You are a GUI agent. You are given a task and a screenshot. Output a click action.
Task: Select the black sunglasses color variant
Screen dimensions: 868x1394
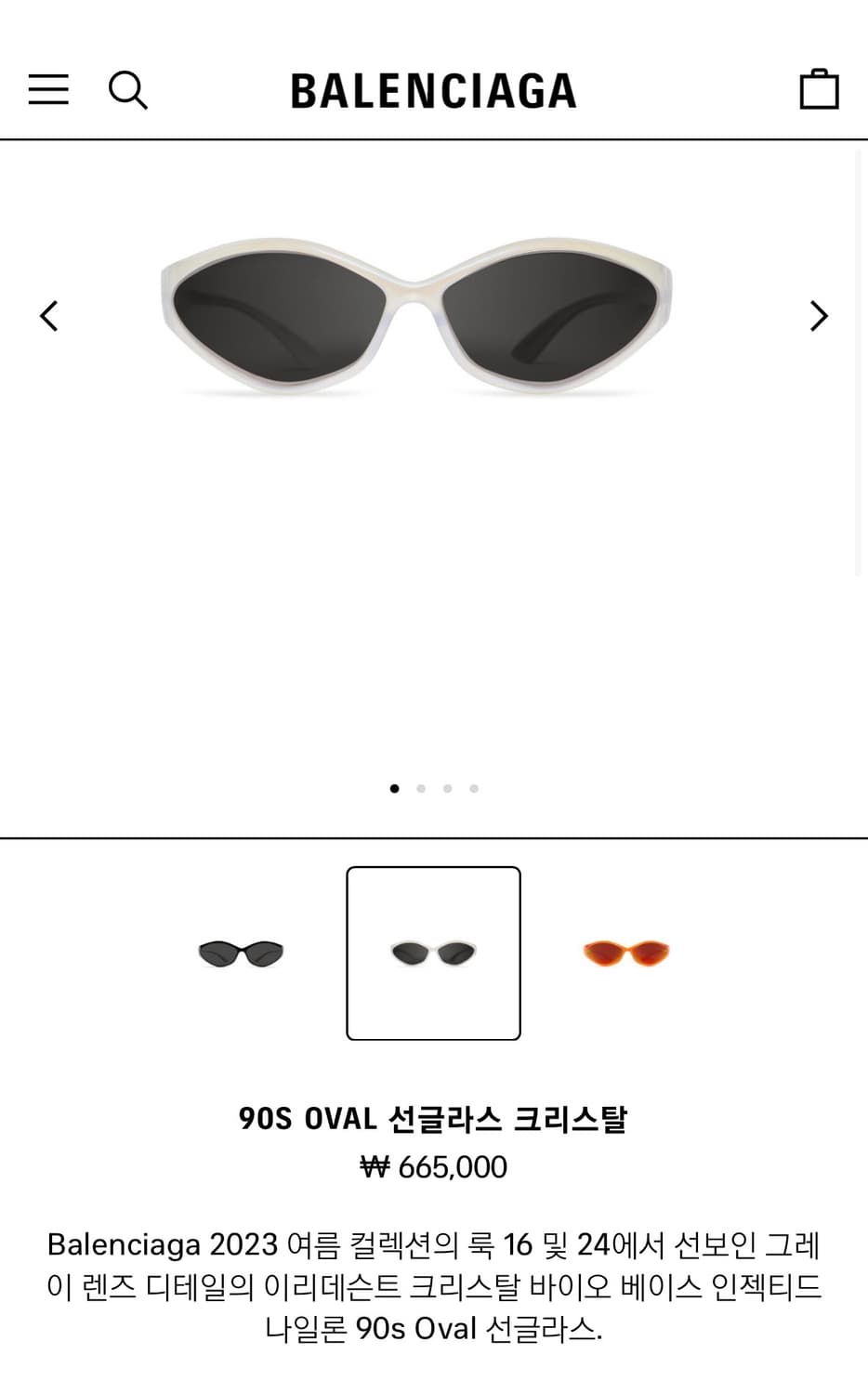[x=240, y=952]
